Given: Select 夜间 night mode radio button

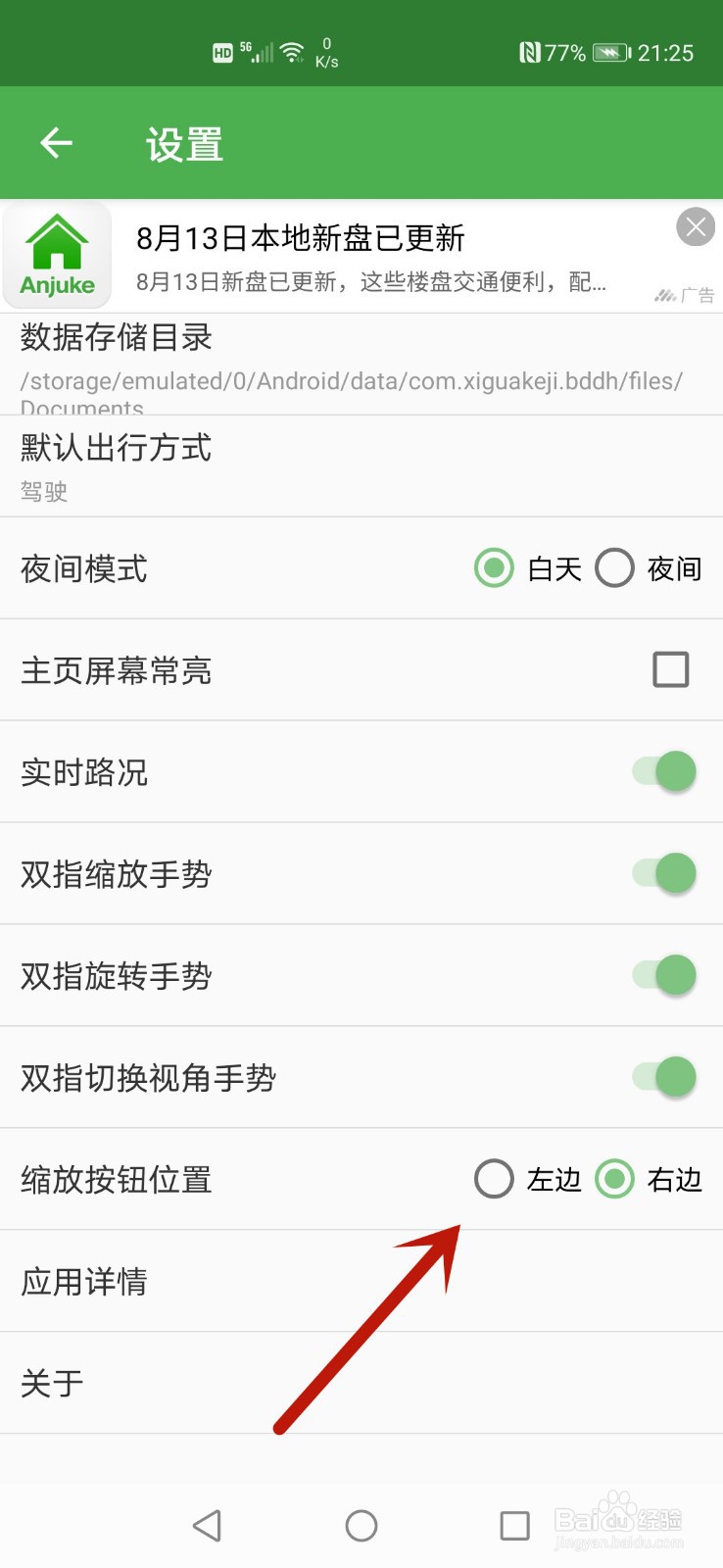Looking at the screenshot, I should pyautogui.click(x=615, y=567).
